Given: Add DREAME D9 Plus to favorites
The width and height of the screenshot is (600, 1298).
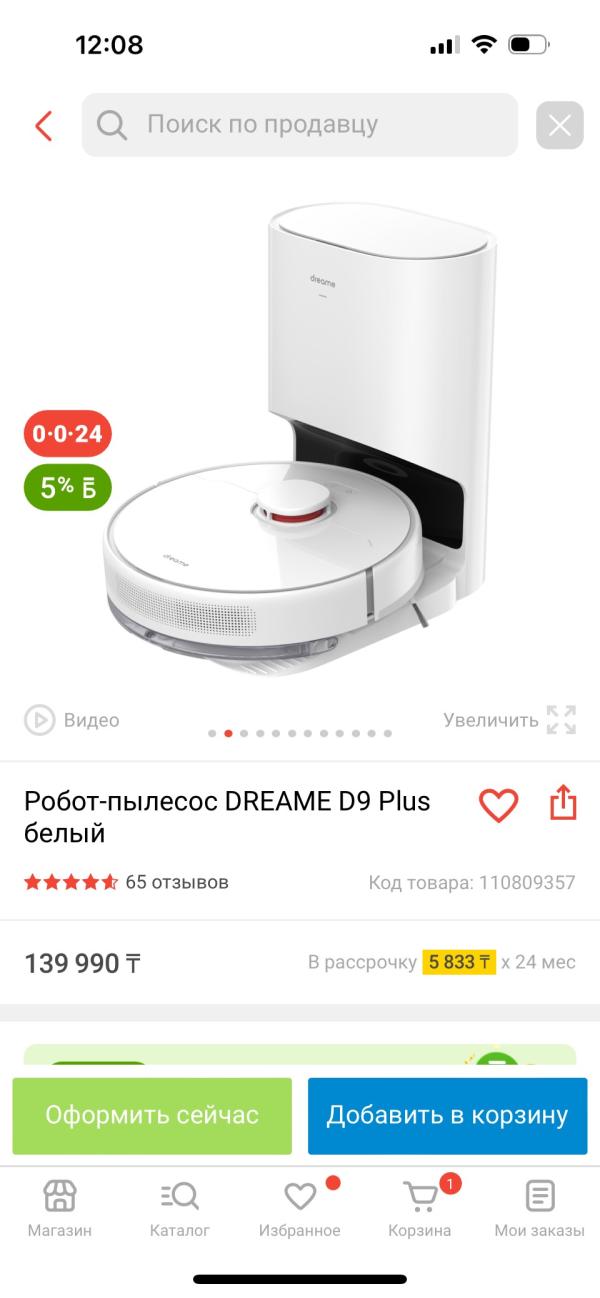Looking at the screenshot, I should click(498, 804).
